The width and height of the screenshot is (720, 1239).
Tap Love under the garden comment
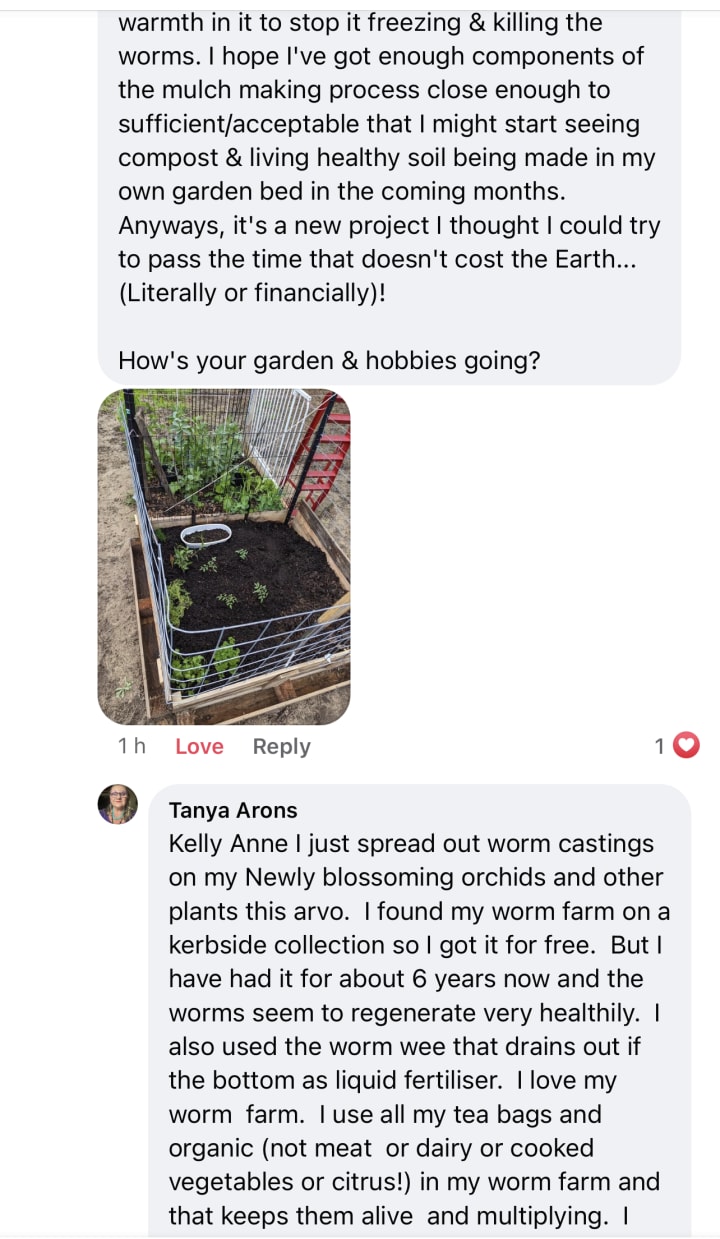click(199, 747)
